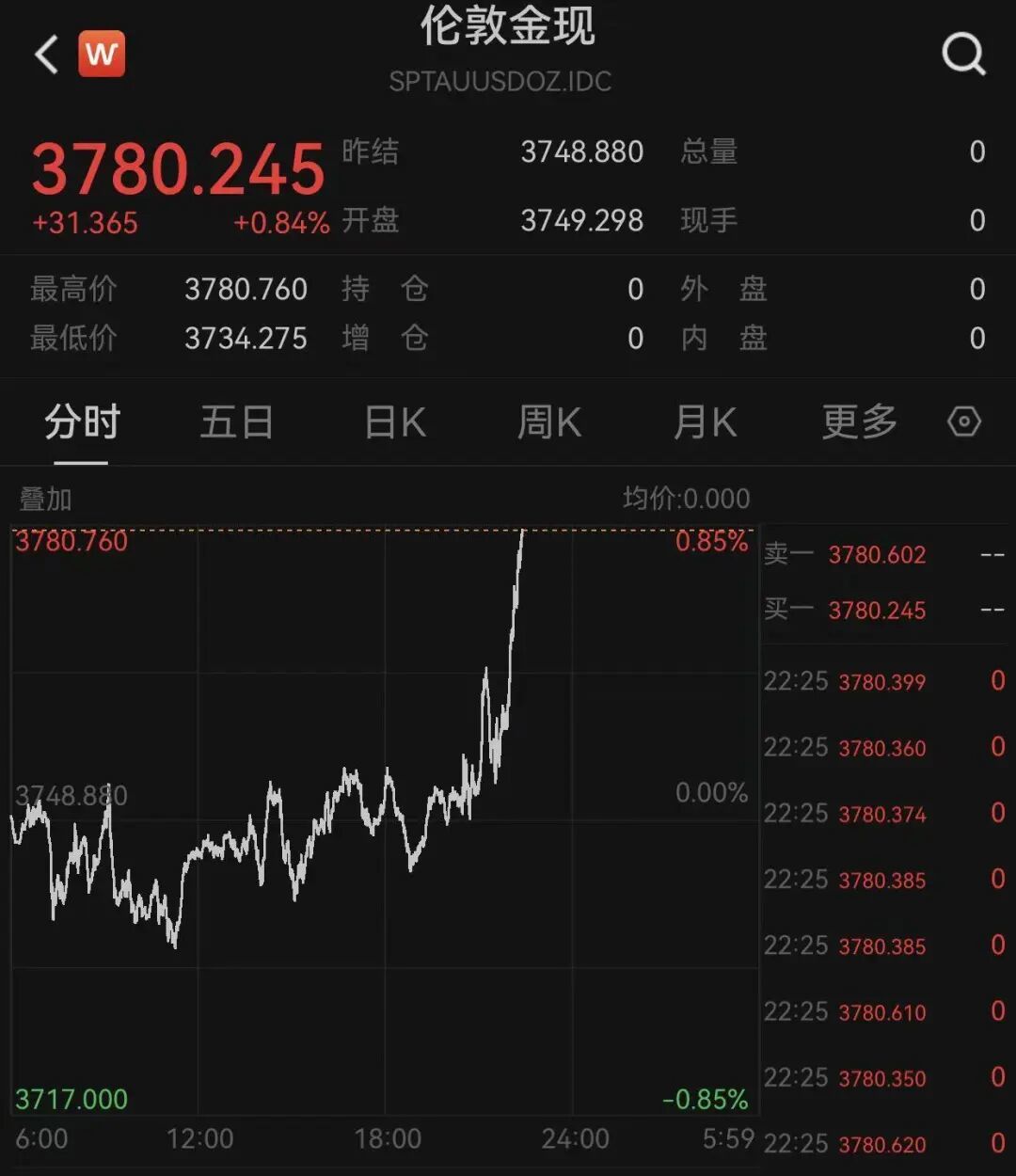Open the 更多 chart options
The height and width of the screenshot is (1176, 1016).
(859, 422)
